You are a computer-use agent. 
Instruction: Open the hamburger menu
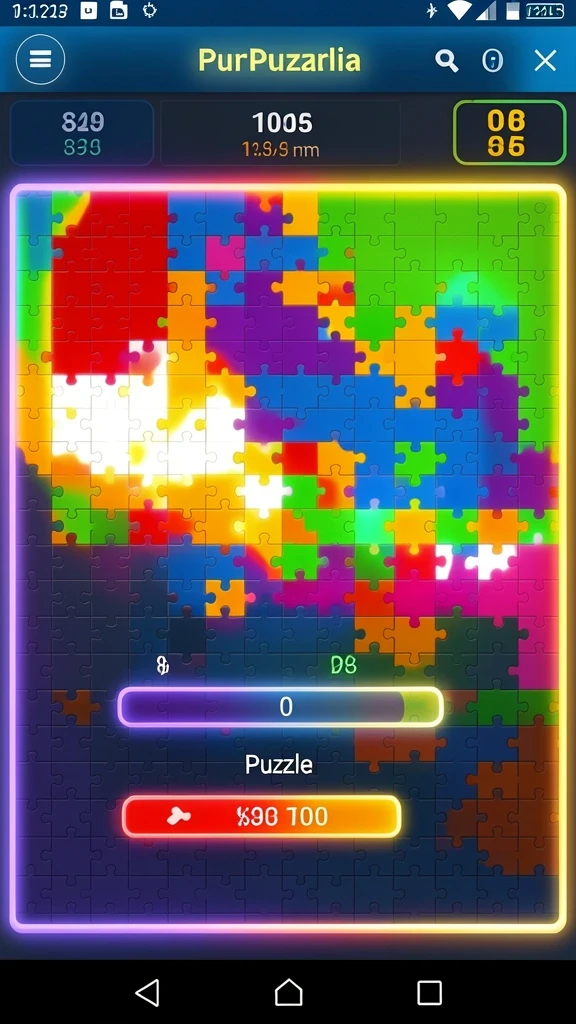40,60
